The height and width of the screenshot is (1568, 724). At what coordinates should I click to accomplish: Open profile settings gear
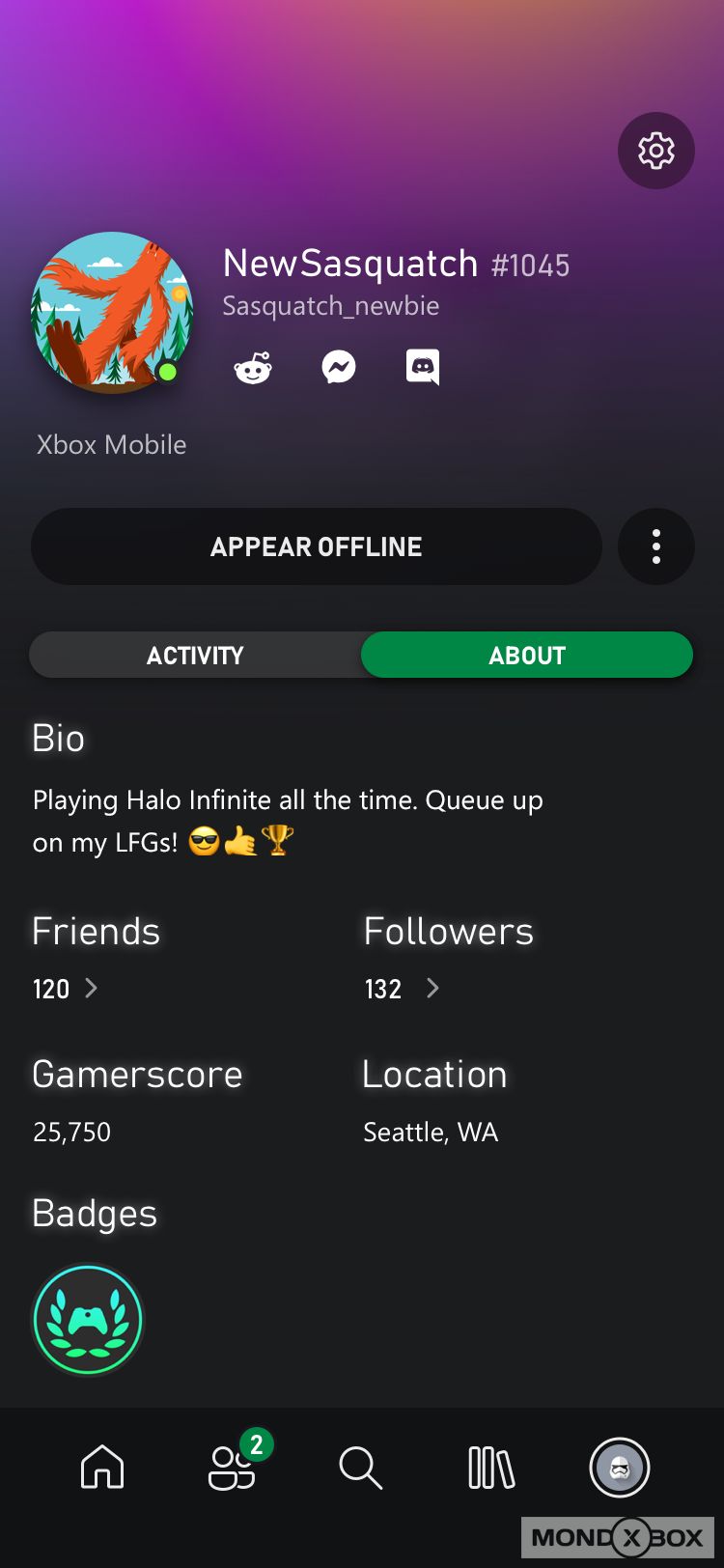[x=656, y=151]
